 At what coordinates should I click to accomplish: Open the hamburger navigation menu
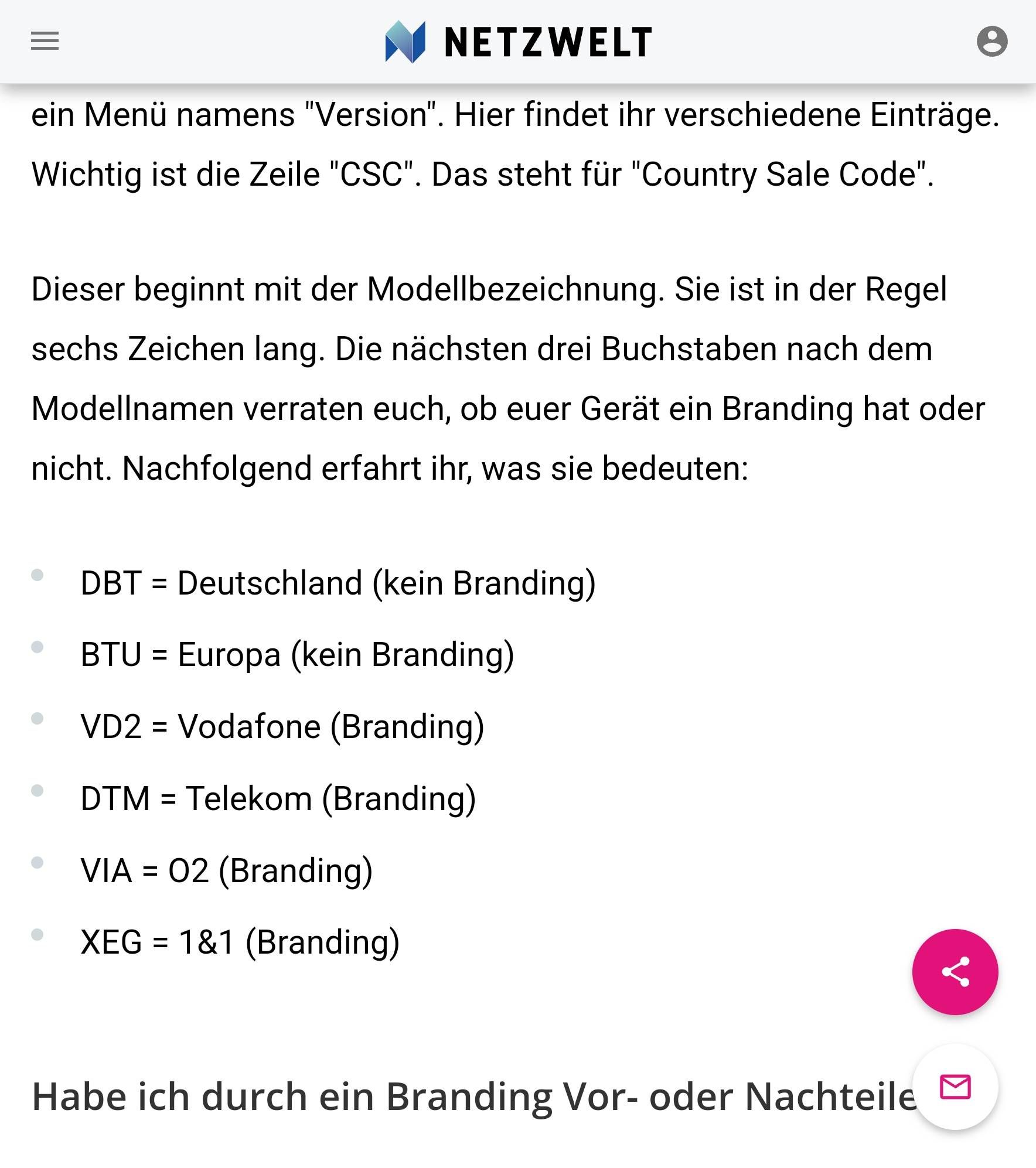click(45, 41)
